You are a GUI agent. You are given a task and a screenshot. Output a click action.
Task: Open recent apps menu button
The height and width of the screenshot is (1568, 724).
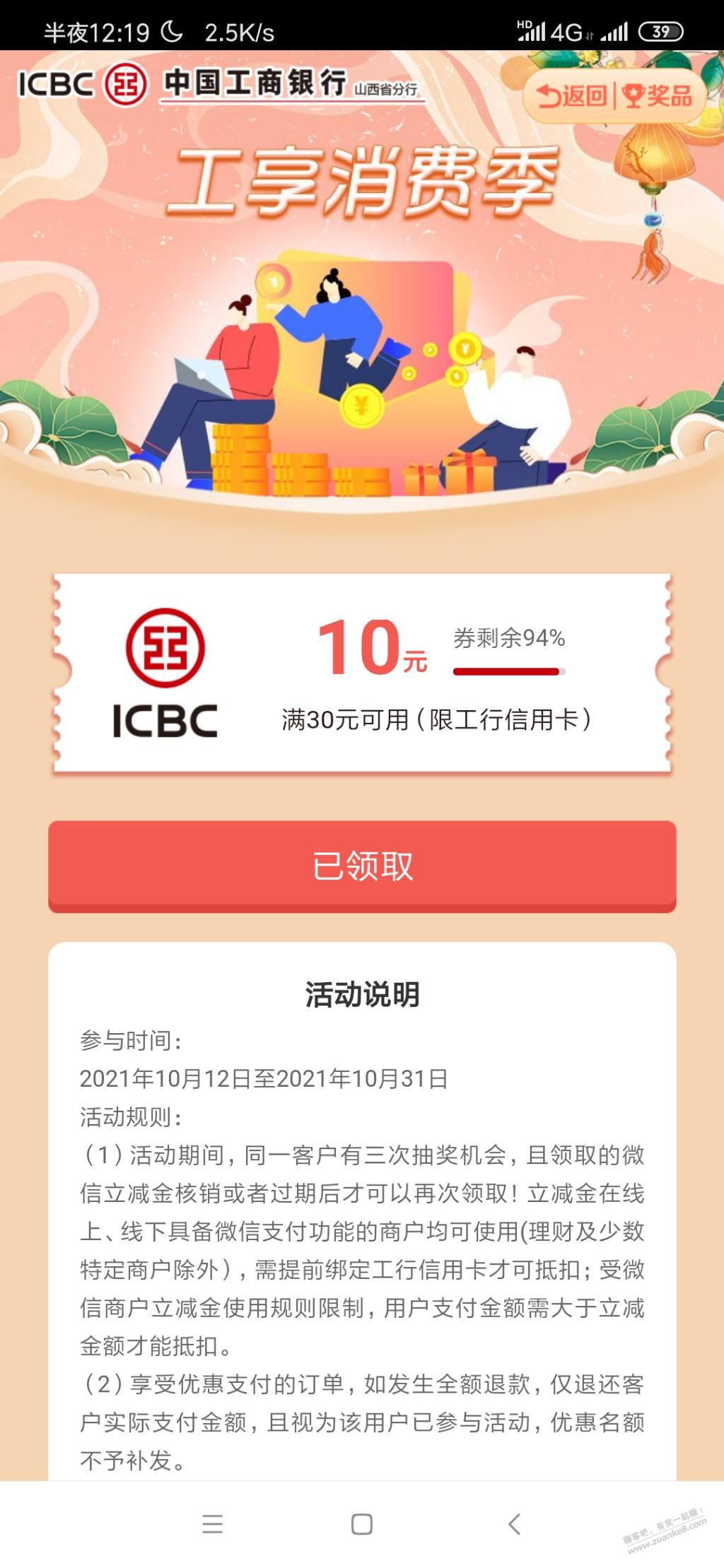tap(212, 1523)
